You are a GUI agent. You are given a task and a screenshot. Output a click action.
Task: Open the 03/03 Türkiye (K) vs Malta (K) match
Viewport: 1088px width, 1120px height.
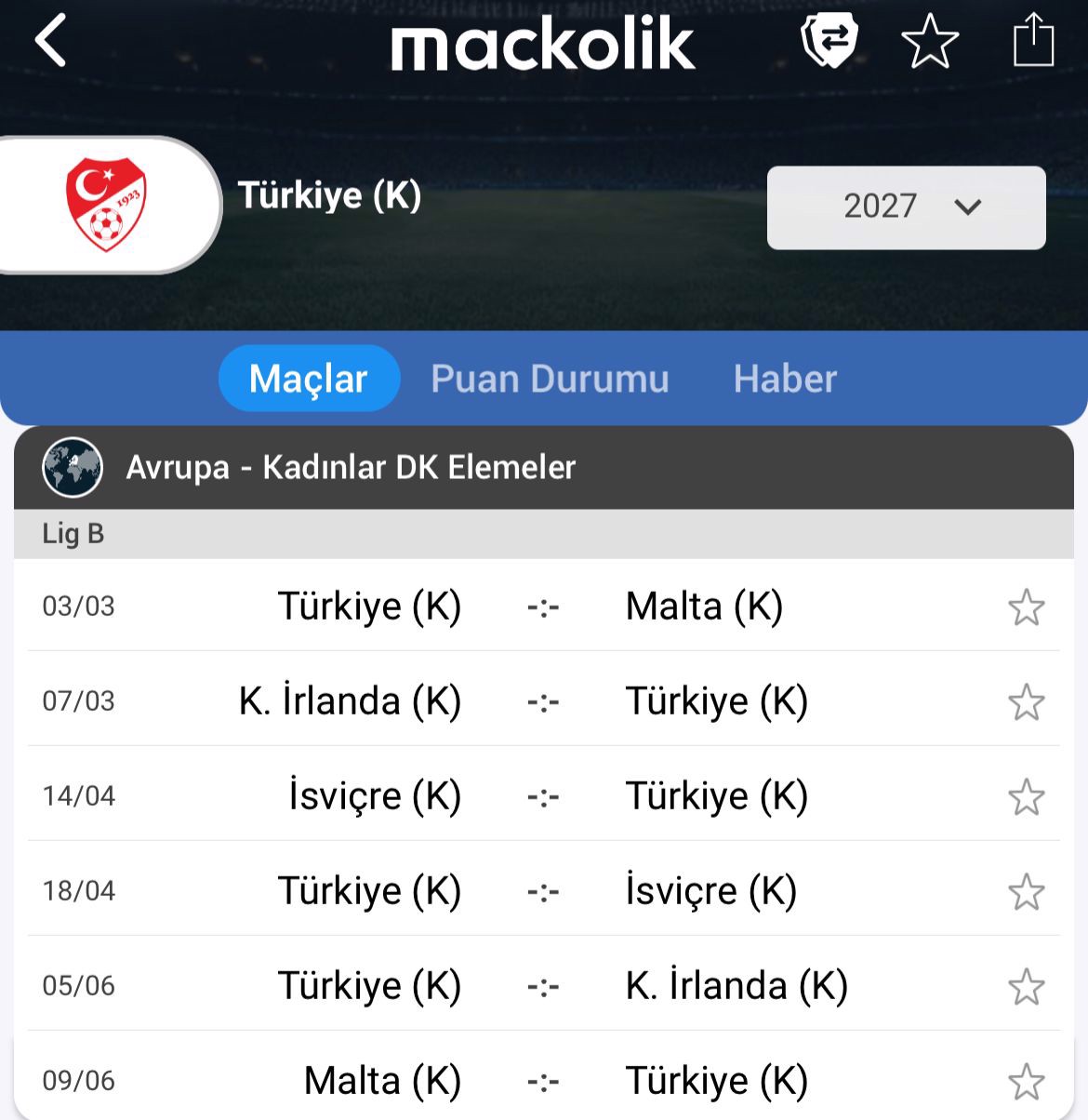pyautogui.click(x=543, y=607)
